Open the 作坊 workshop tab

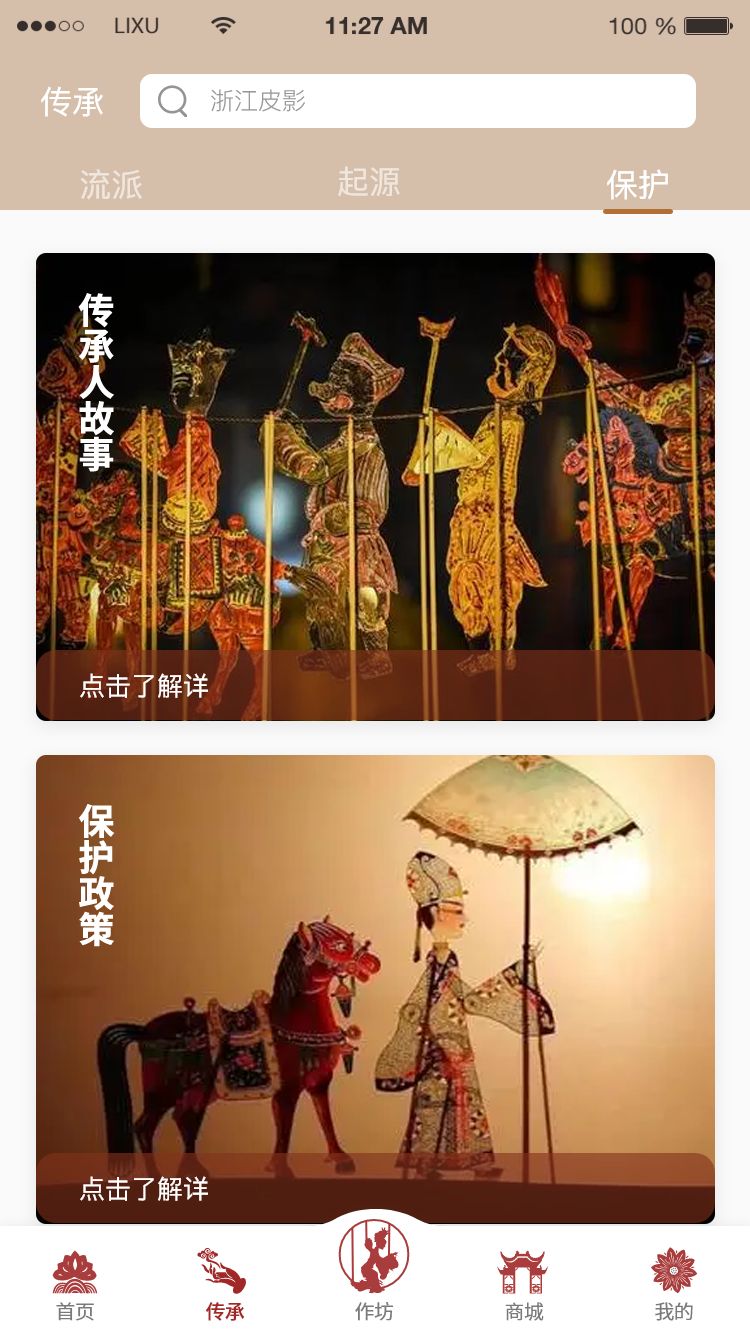[374, 1270]
